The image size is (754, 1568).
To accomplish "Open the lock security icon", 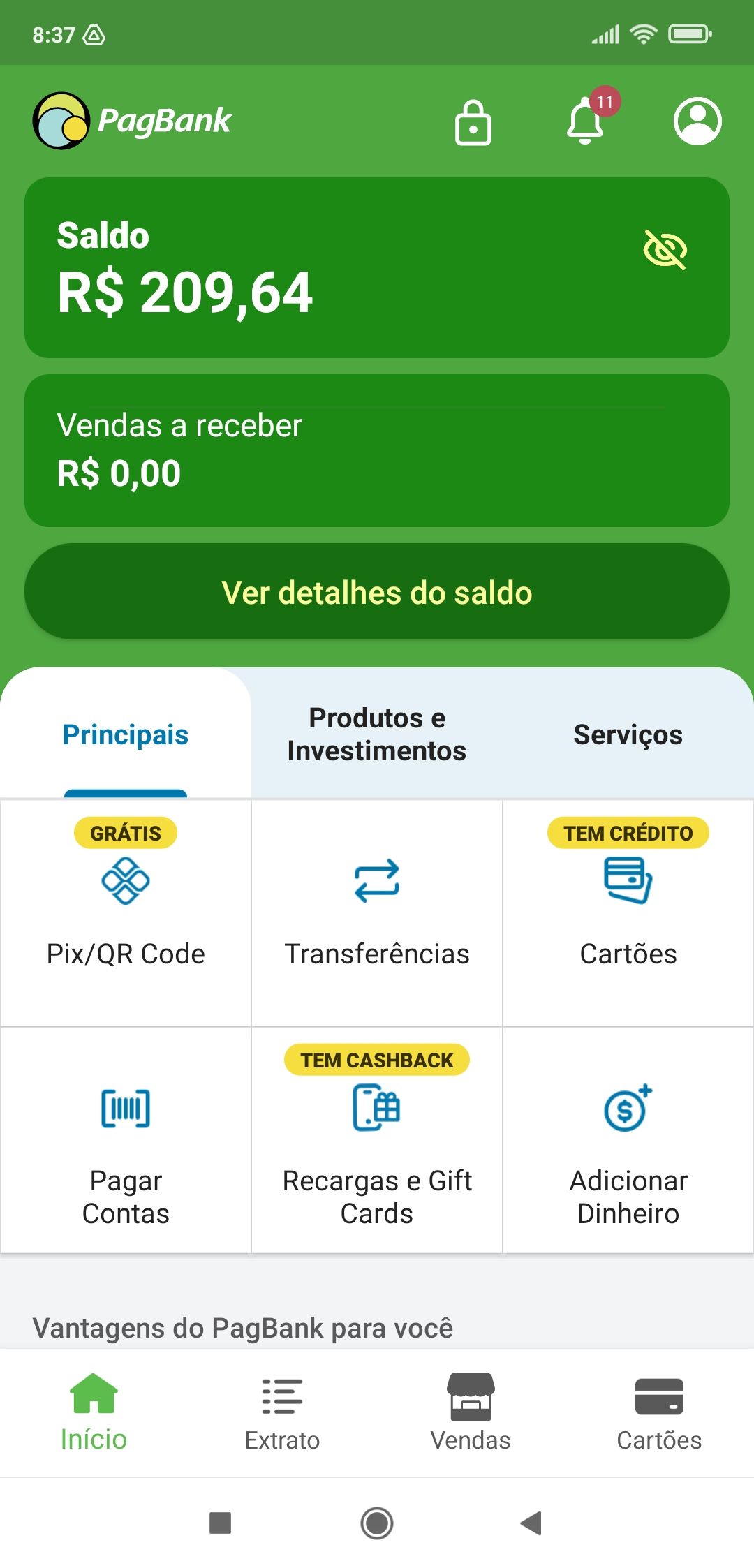I will coord(473,123).
